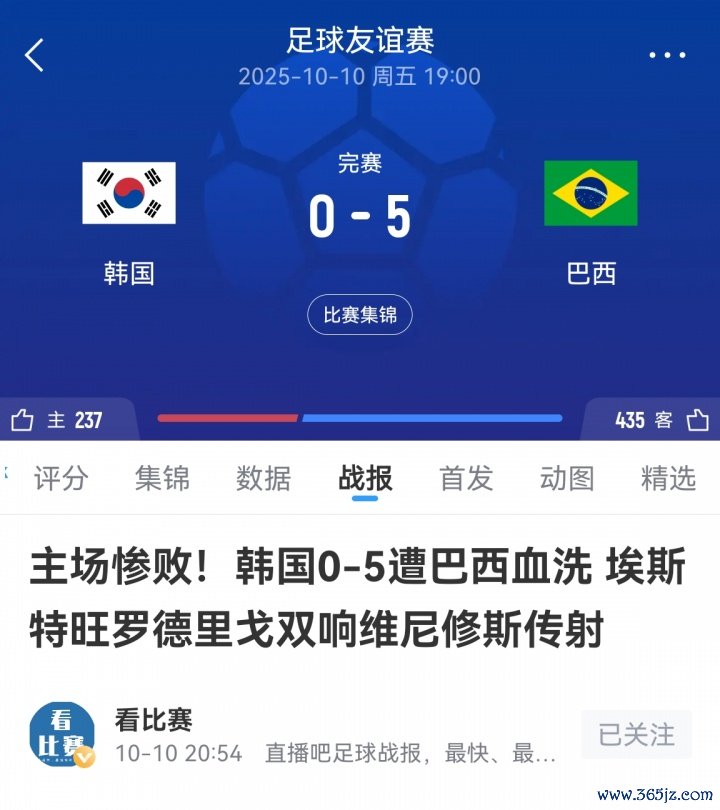
Task: View the 首发 lineup tab
Action: [x=466, y=479]
